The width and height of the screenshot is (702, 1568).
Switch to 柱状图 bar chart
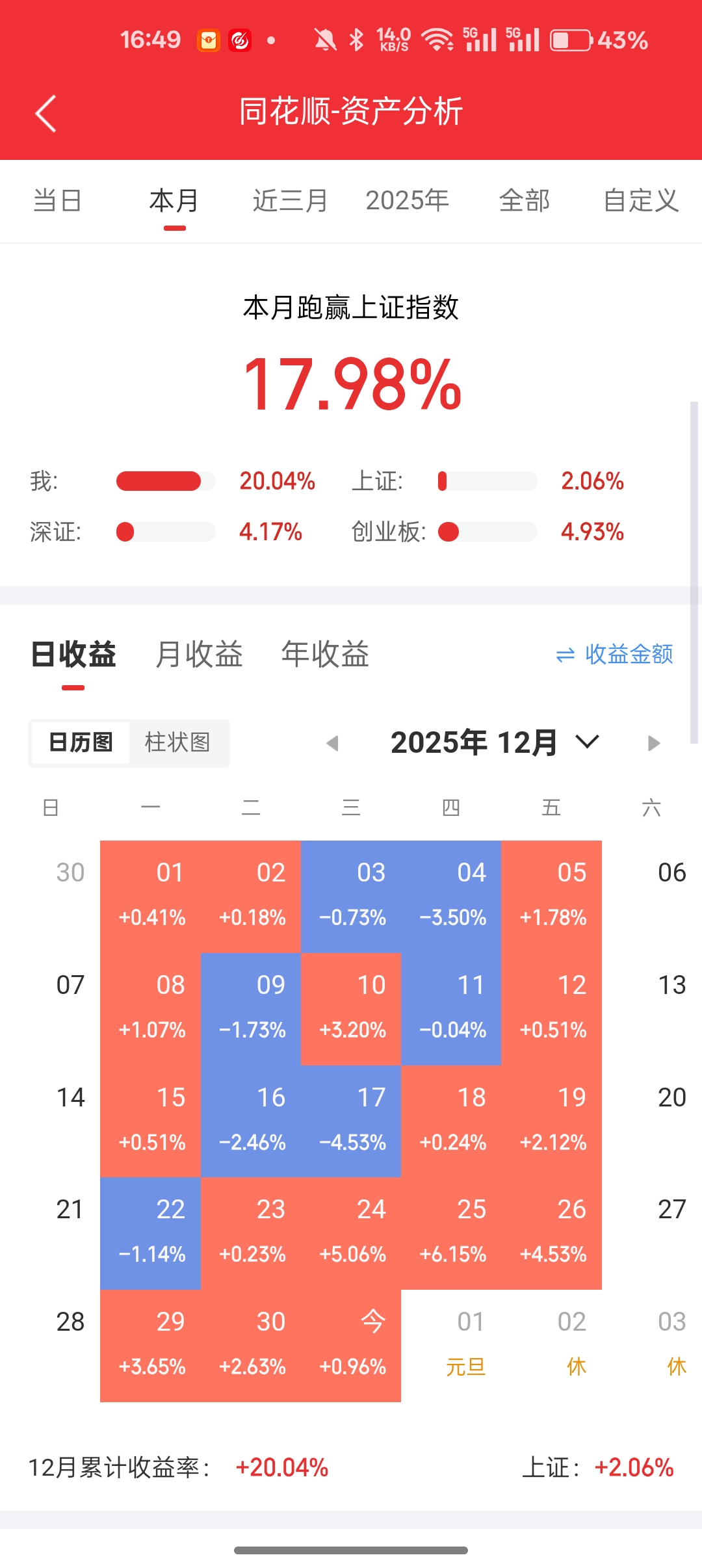pos(177,742)
